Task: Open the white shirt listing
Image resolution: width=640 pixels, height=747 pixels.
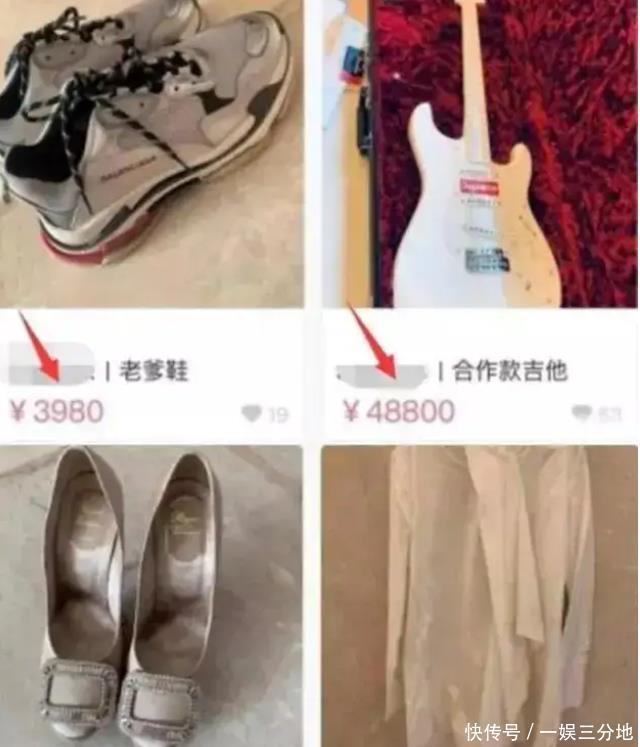Action: pyautogui.click(x=478, y=590)
